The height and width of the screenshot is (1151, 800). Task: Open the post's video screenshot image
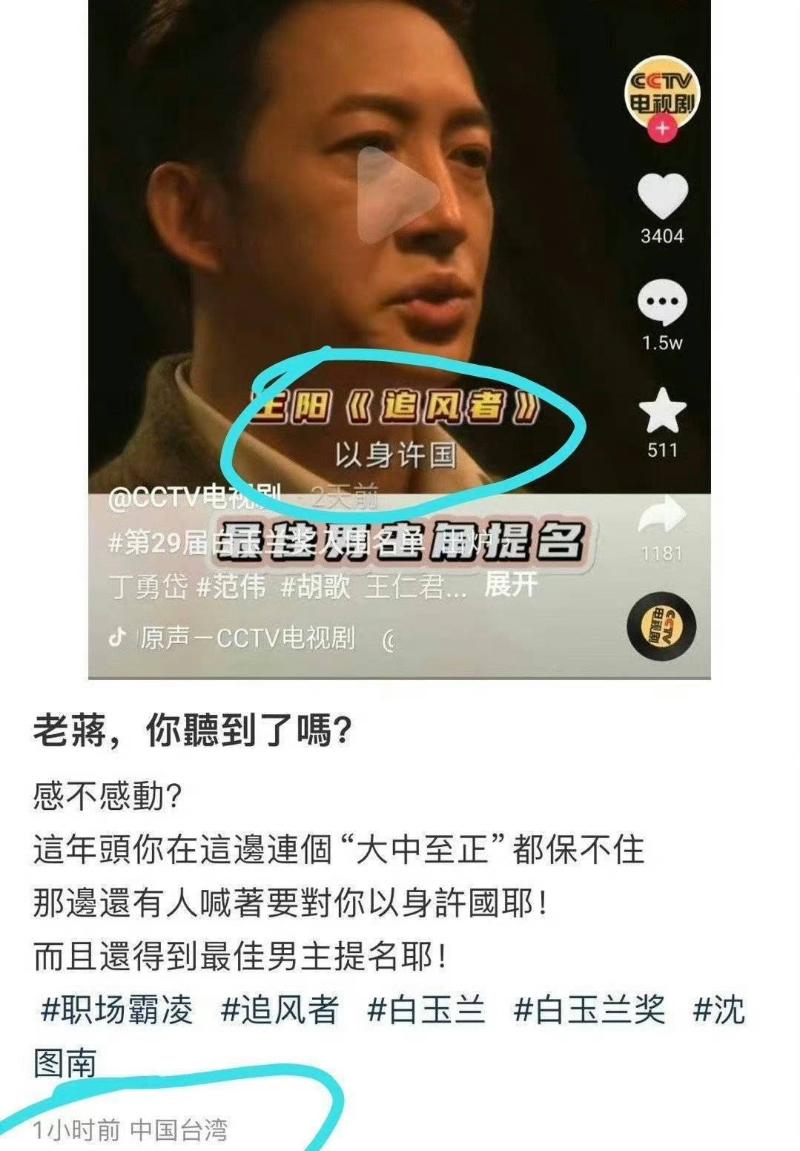399,340
